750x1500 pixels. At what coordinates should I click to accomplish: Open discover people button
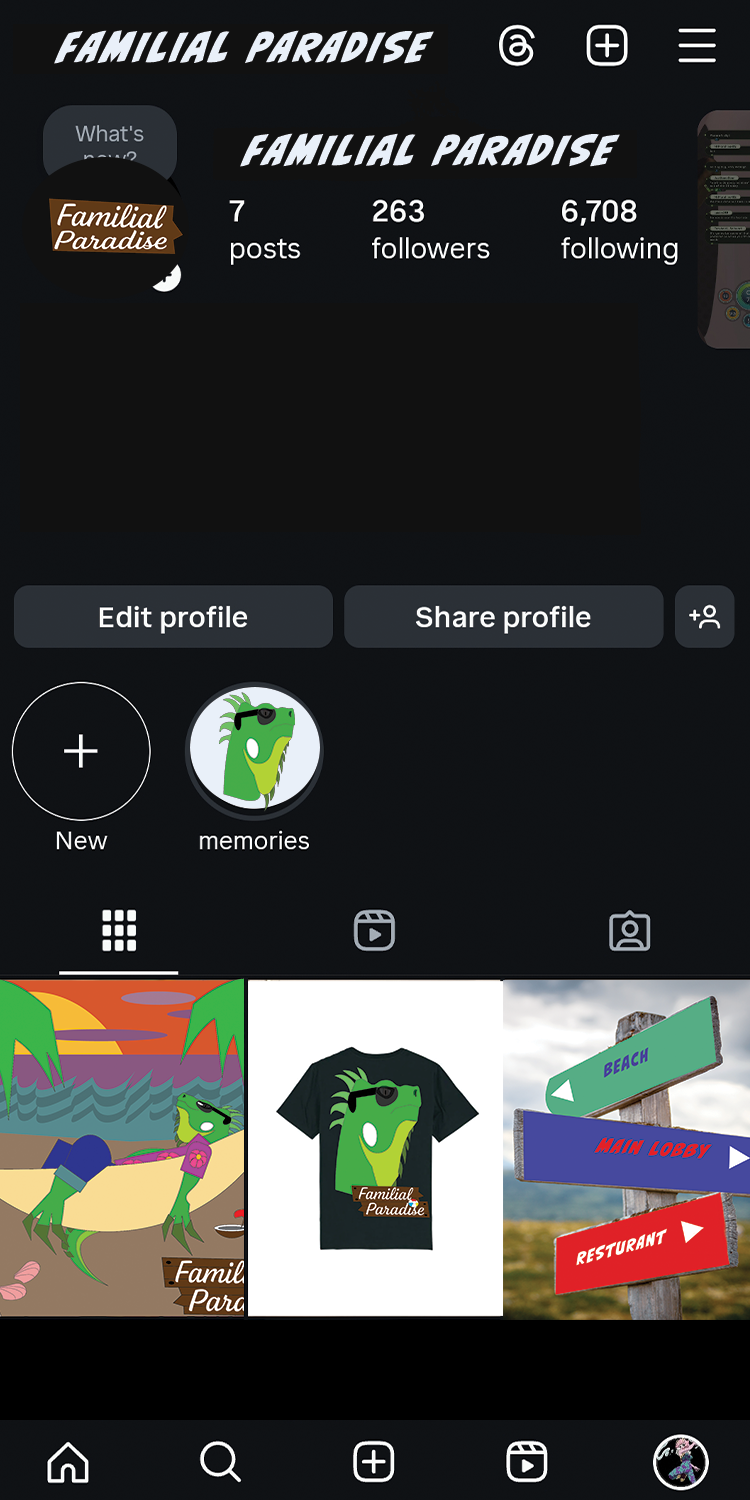point(705,617)
